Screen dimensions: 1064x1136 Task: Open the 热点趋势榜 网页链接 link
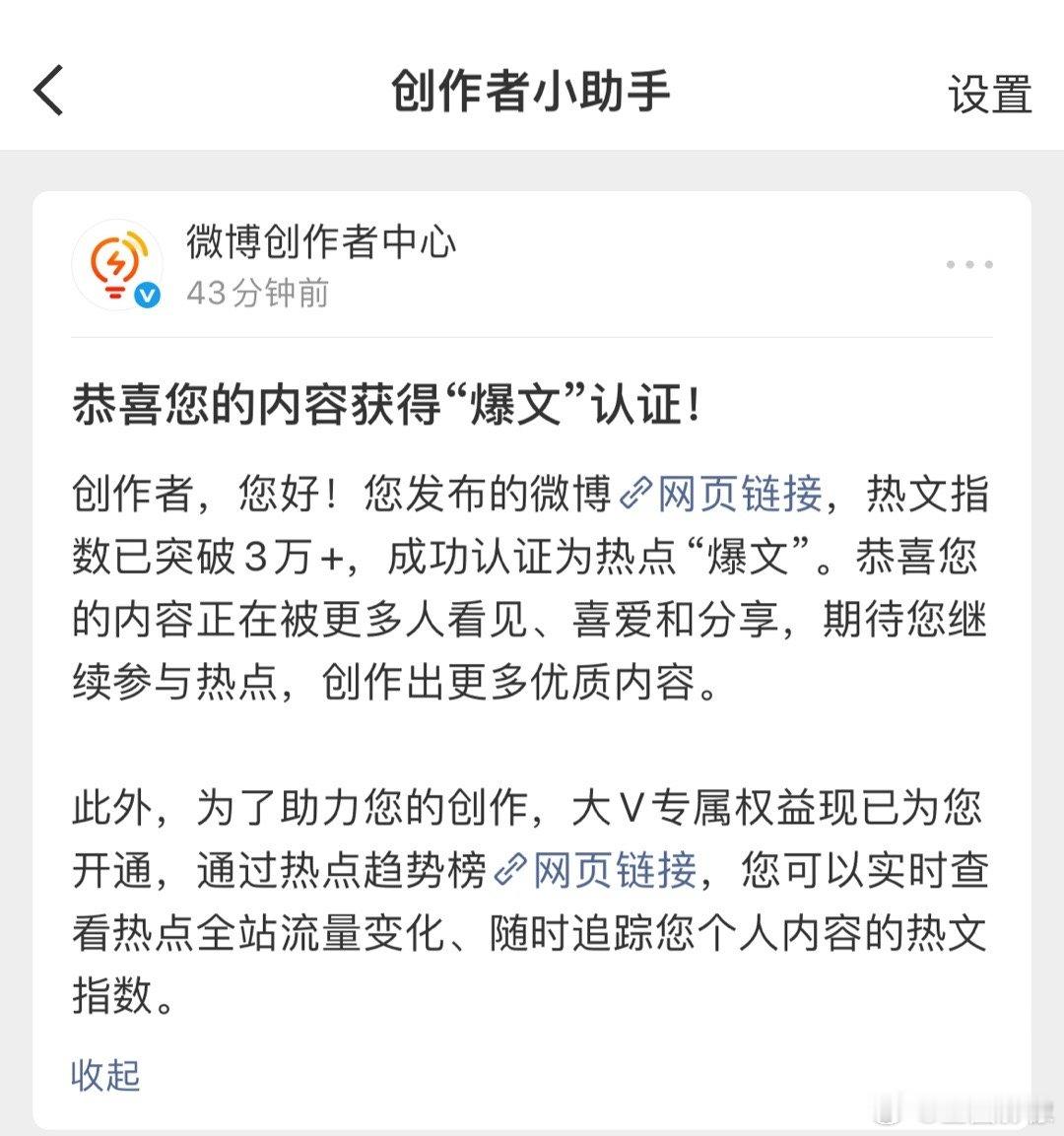[x=614, y=871]
